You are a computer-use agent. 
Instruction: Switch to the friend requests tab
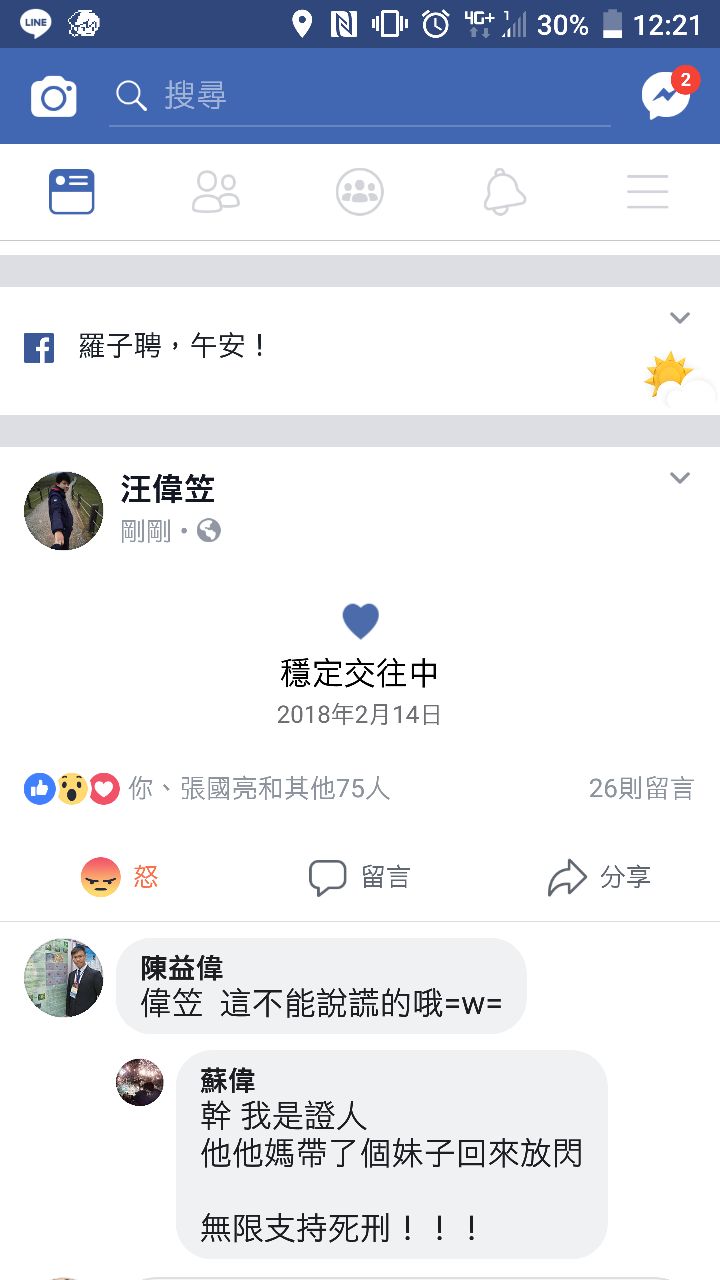tap(216, 192)
